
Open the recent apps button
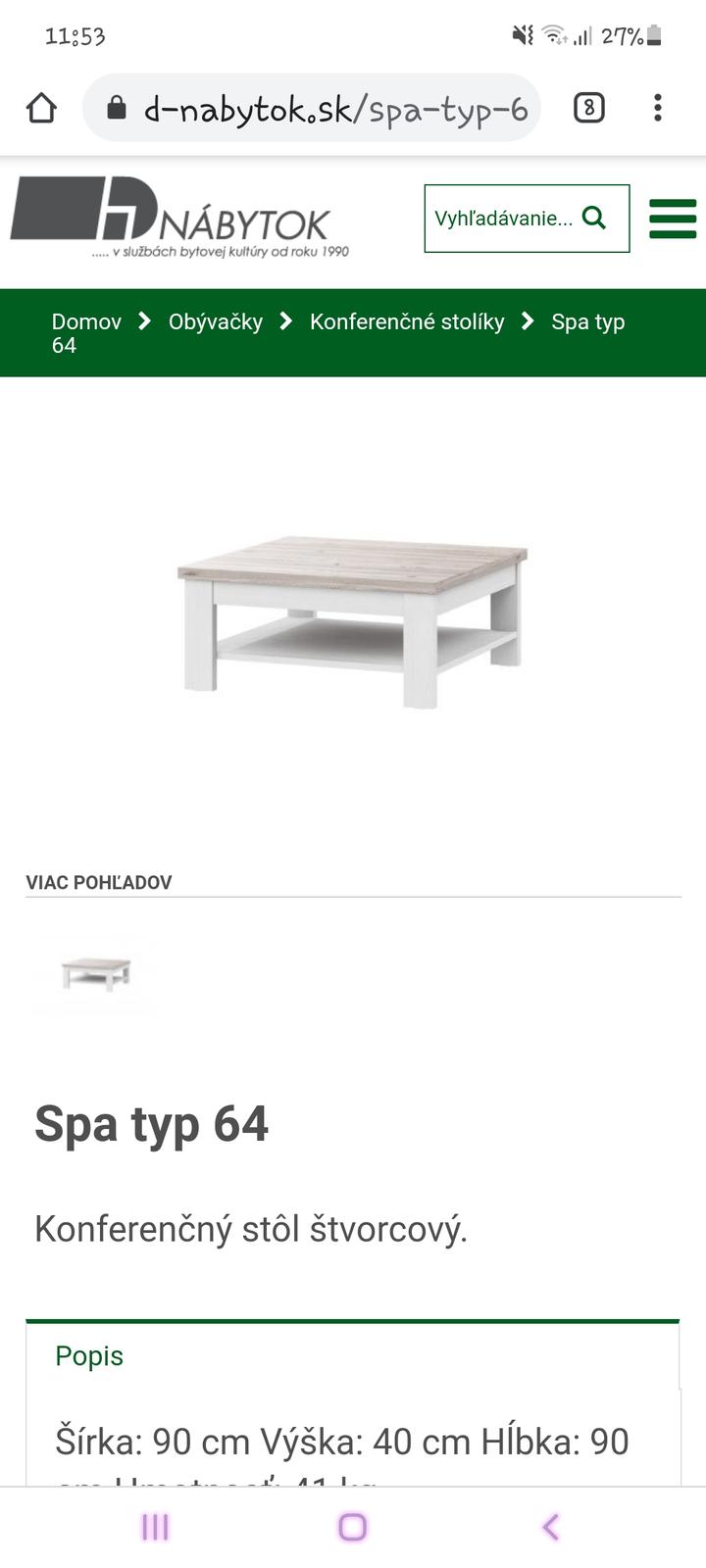point(155,1527)
